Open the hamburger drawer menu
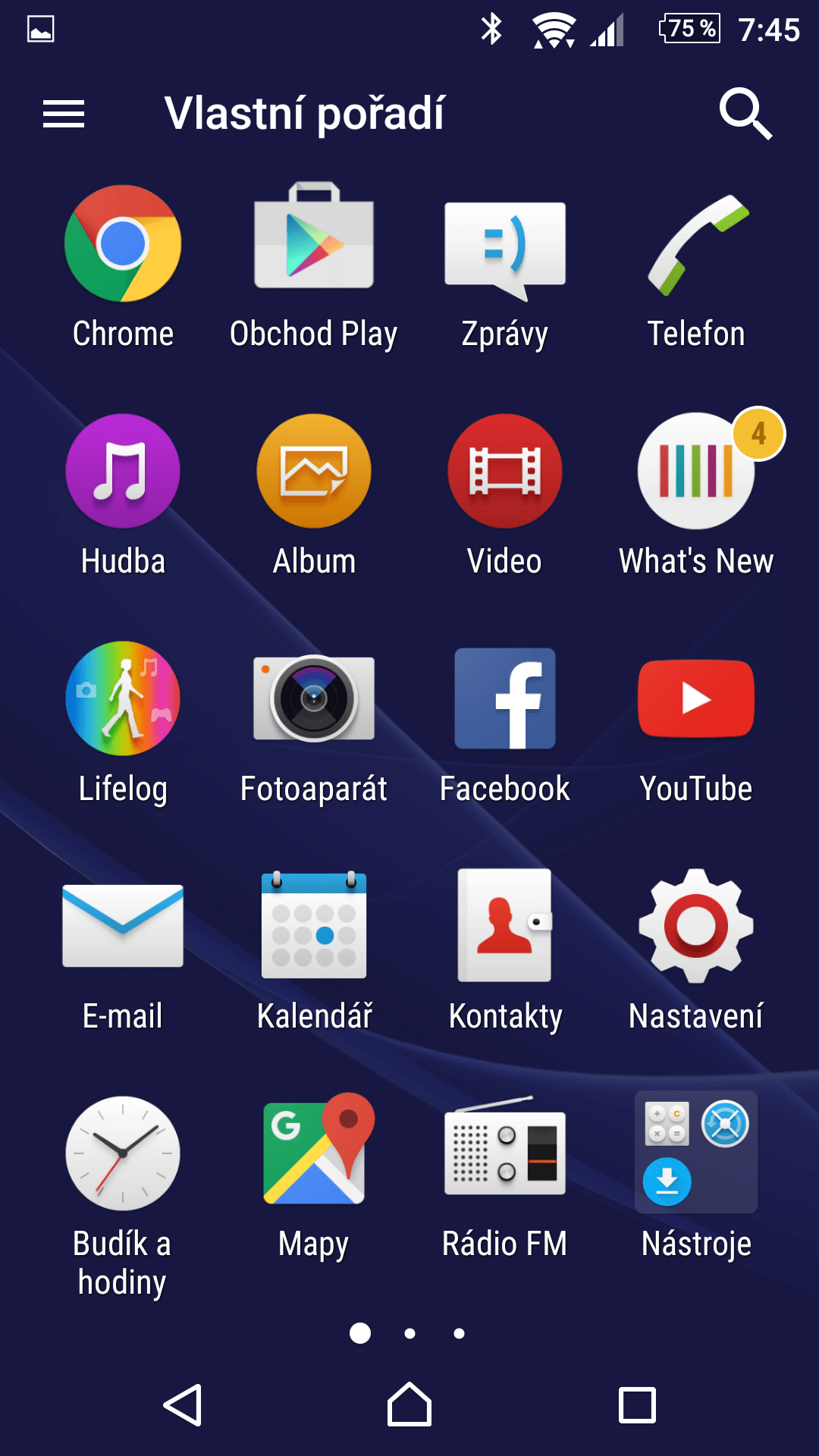 pyautogui.click(x=64, y=114)
